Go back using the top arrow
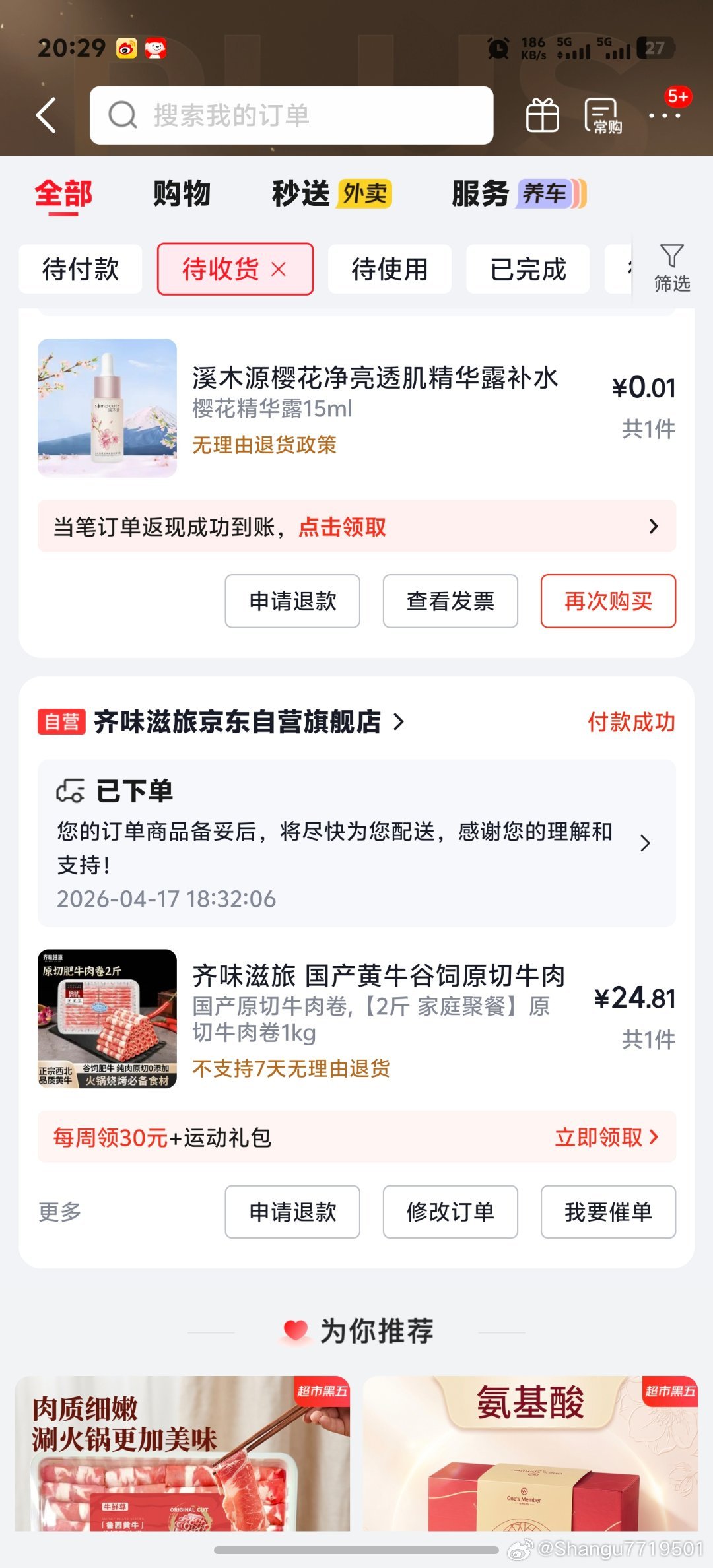The image size is (713, 1568). tap(46, 115)
